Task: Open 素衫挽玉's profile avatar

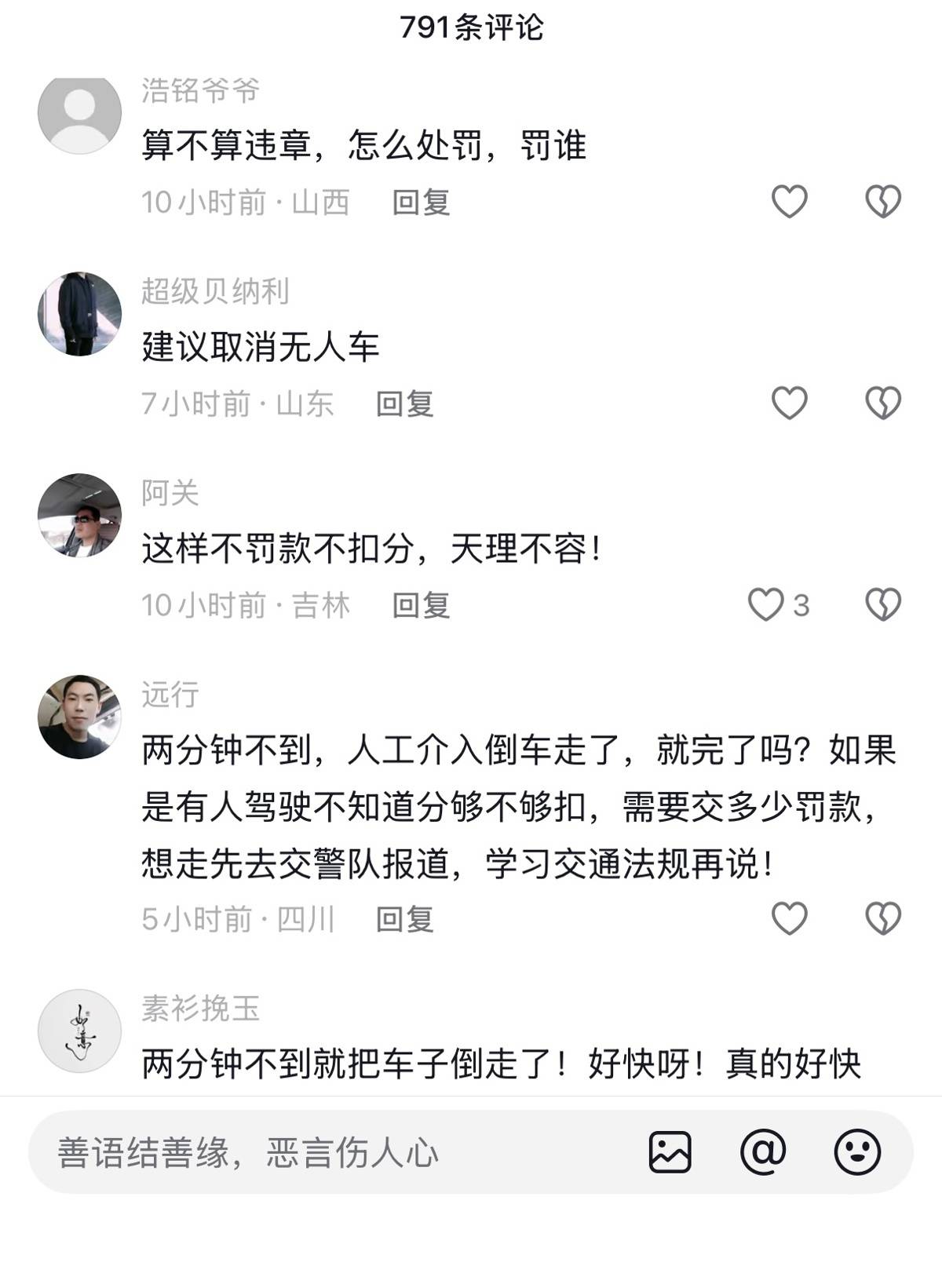Action: coord(79,1031)
